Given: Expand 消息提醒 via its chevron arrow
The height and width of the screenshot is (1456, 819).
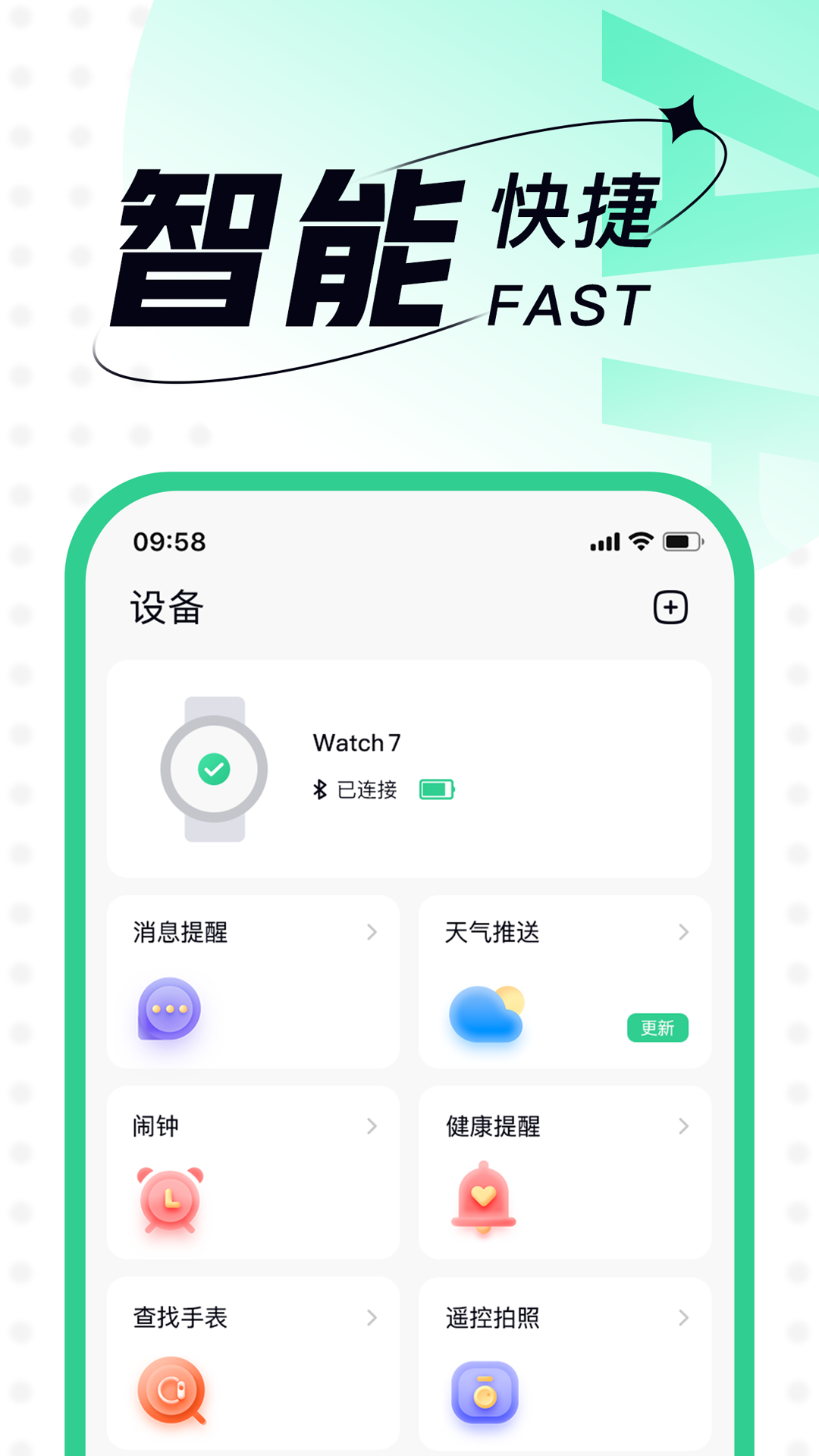Looking at the screenshot, I should click(x=372, y=933).
